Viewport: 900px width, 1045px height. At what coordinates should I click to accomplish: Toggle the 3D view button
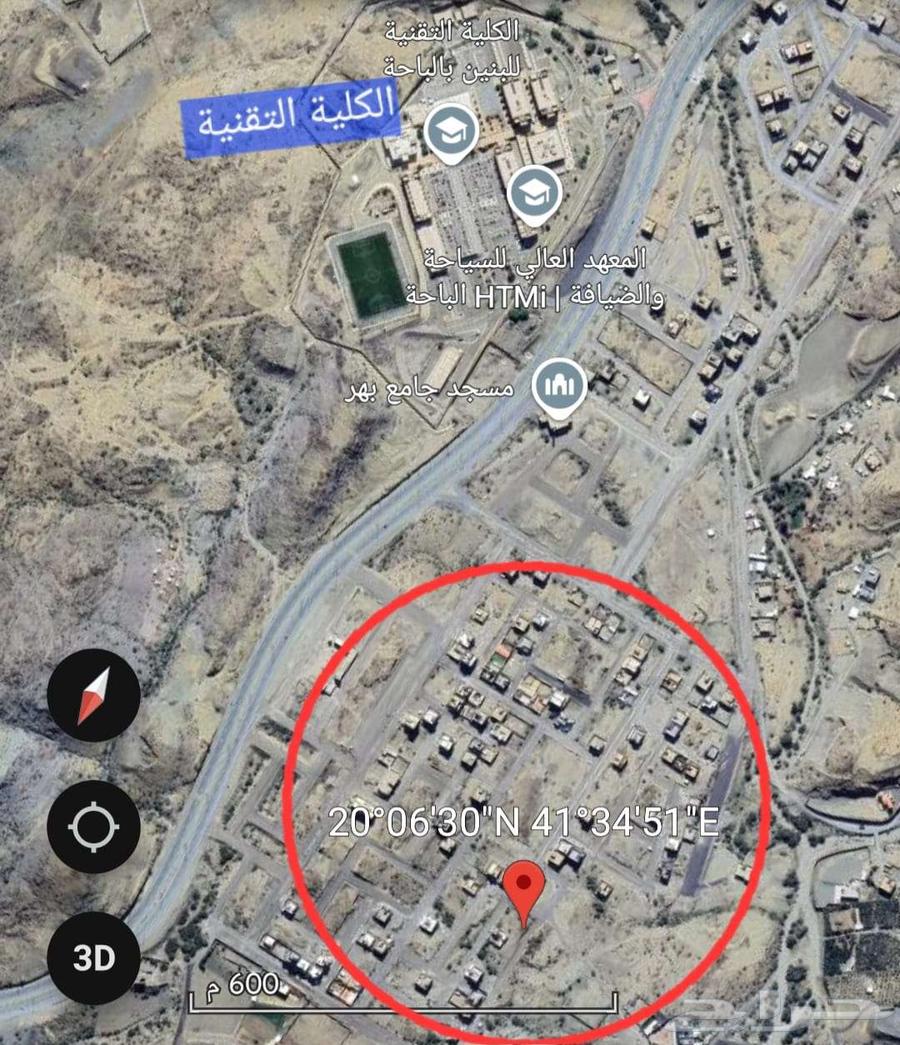pos(93,958)
